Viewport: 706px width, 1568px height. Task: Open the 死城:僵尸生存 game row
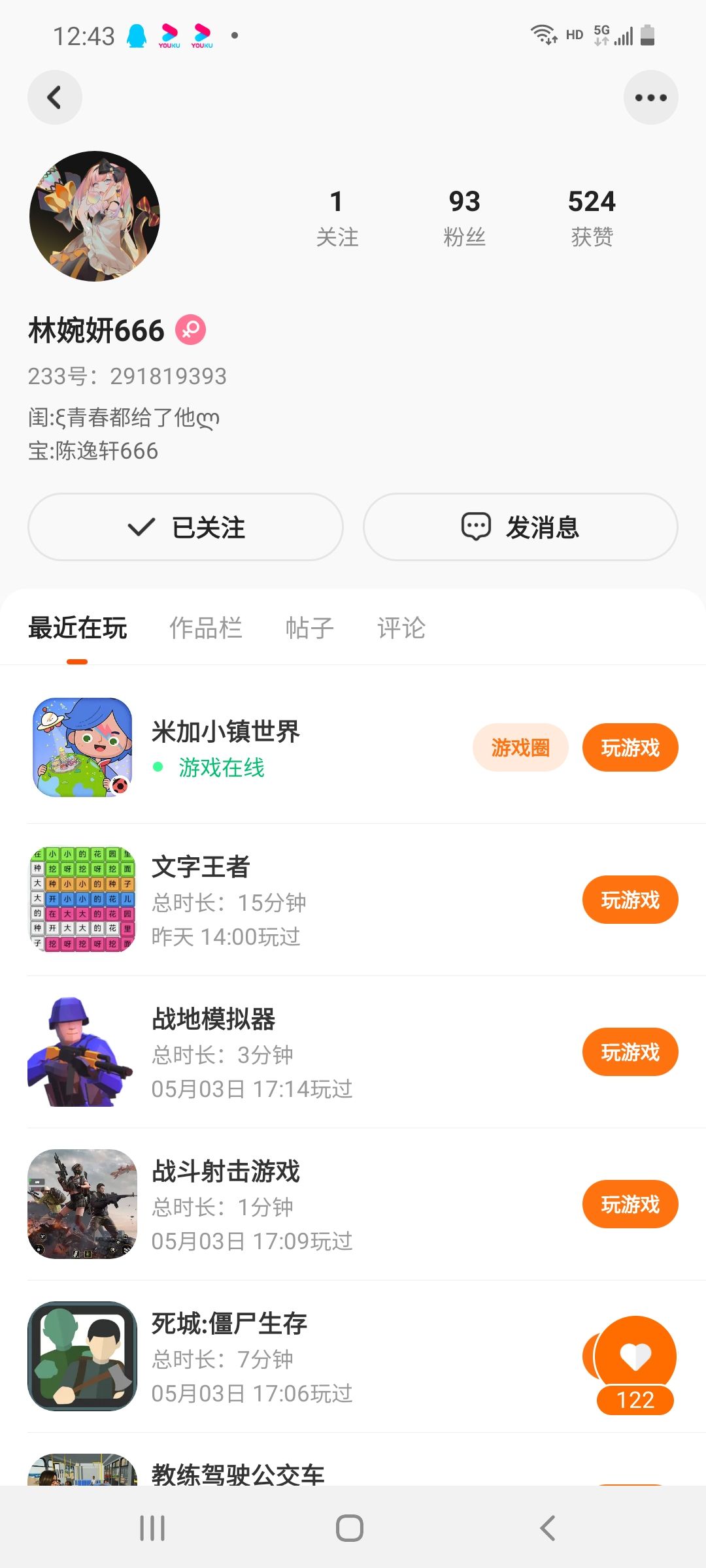[x=261, y=1356]
